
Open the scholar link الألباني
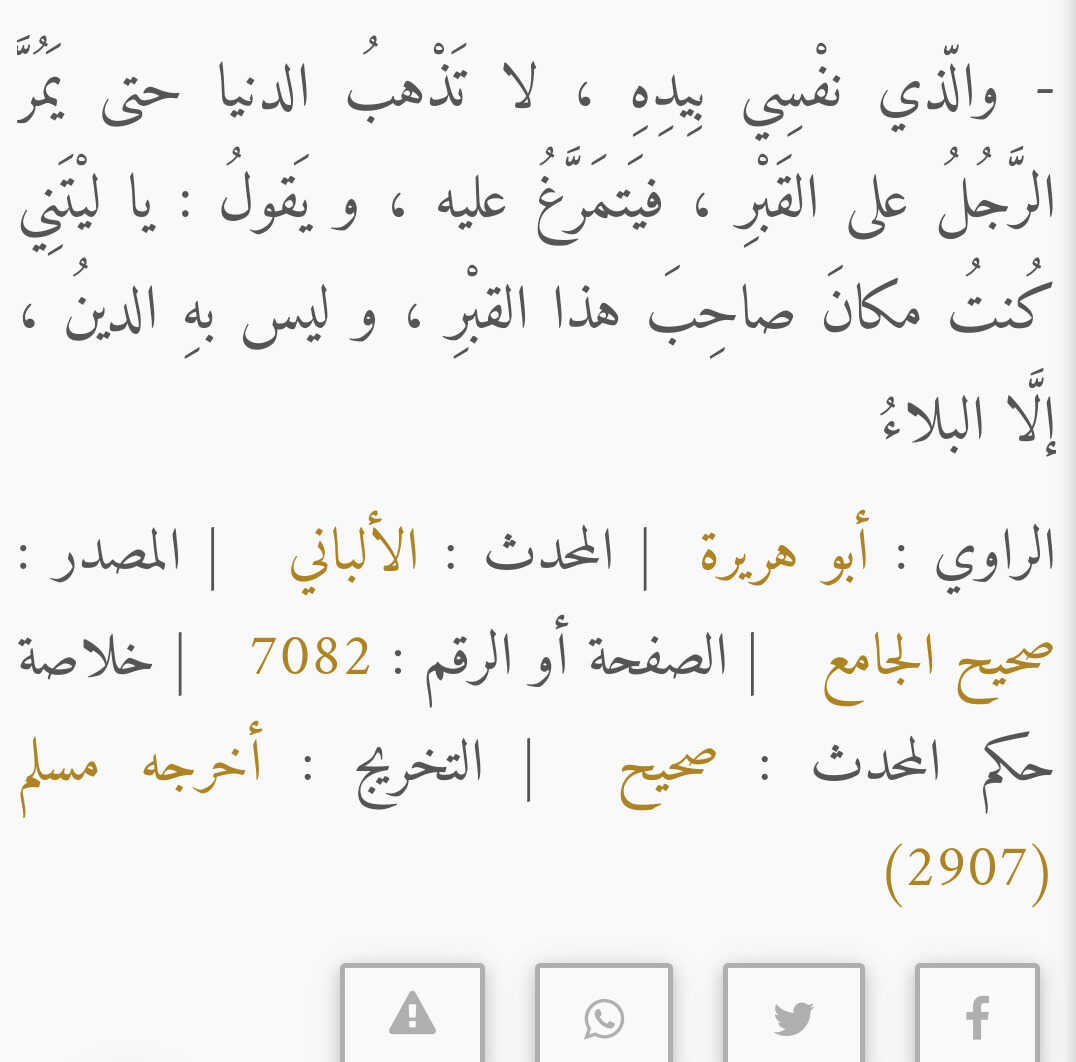tap(353, 557)
